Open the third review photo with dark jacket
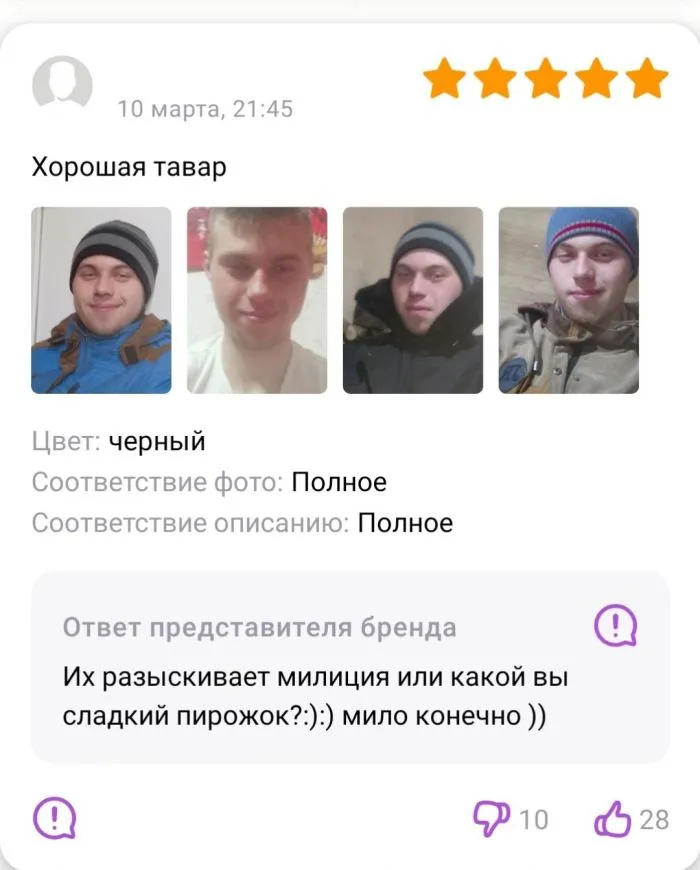Viewport: 700px width, 870px height. pos(413,300)
